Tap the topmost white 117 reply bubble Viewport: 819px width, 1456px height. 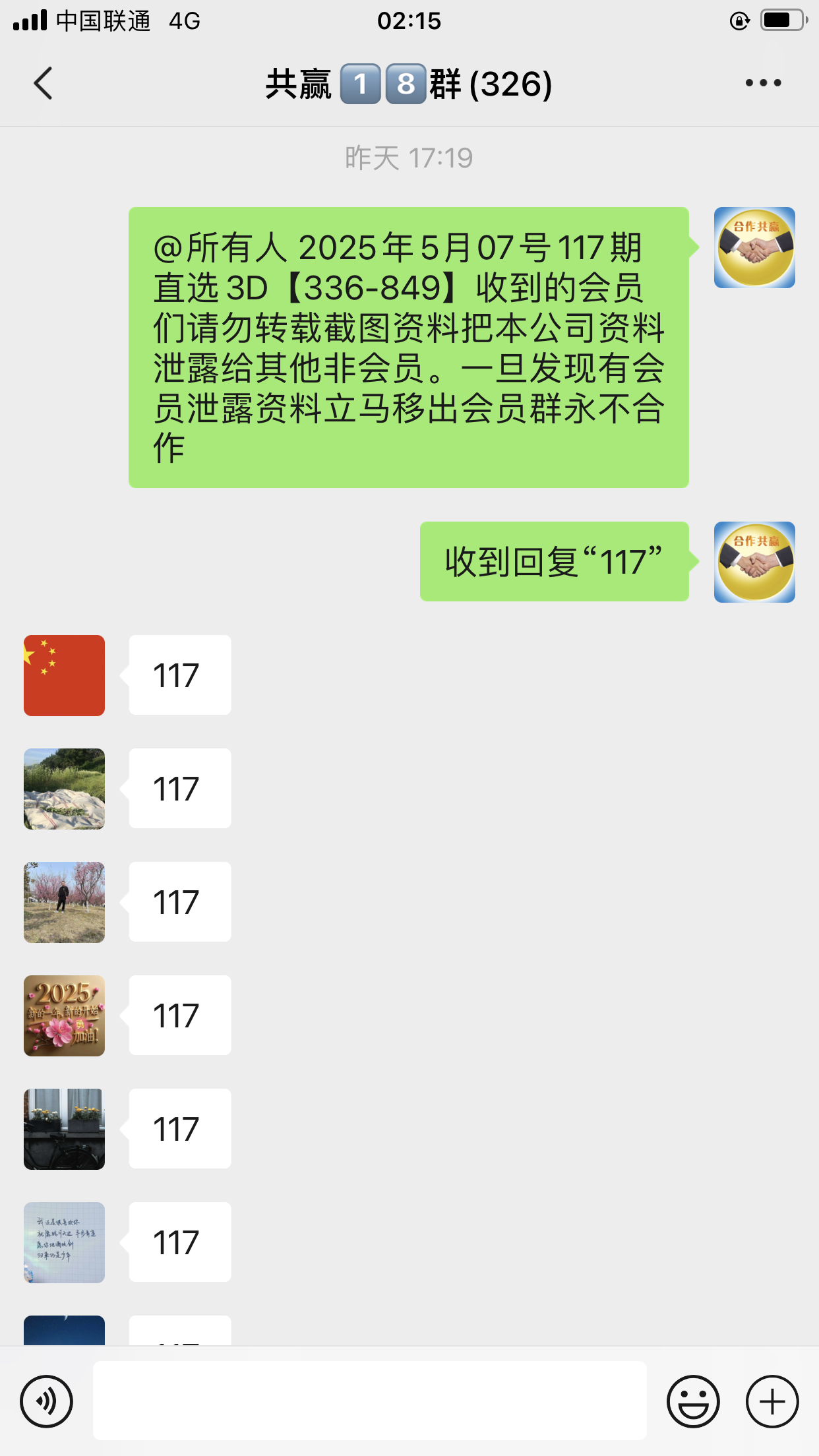click(179, 675)
